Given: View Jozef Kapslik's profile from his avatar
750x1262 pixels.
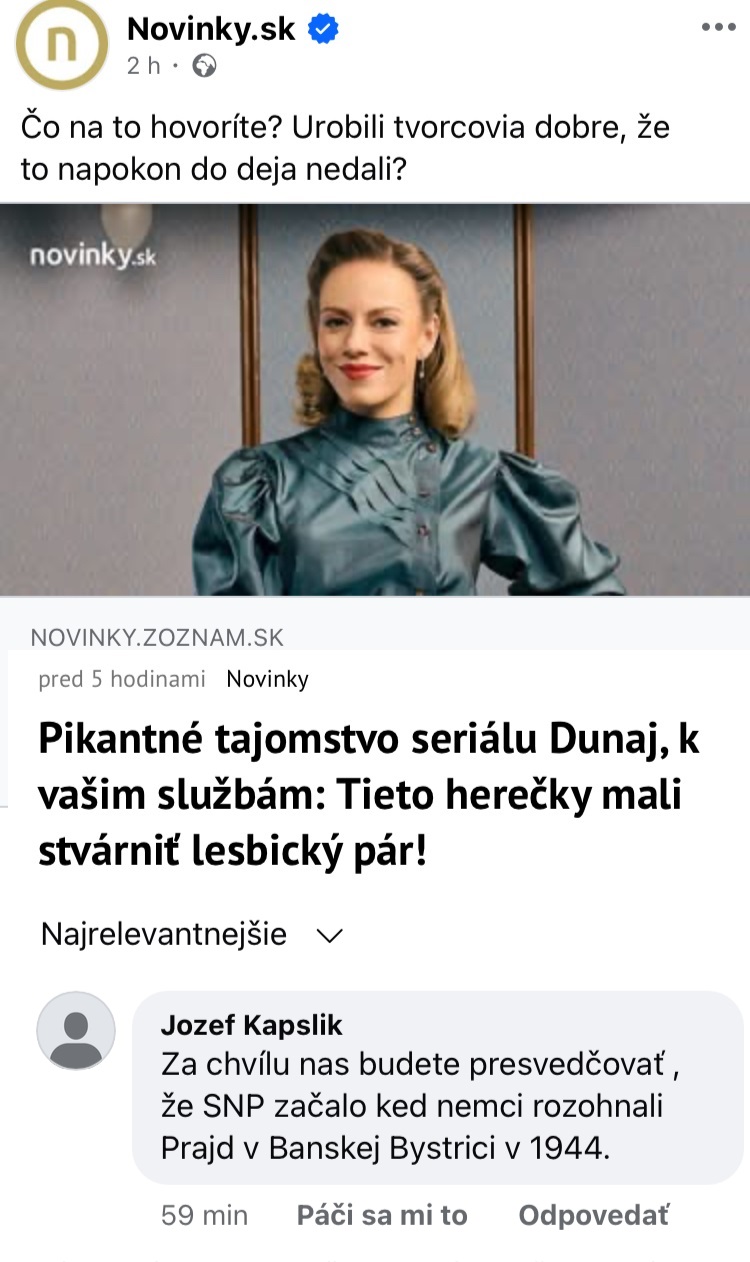Looking at the screenshot, I should pyautogui.click(x=76, y=1031).
